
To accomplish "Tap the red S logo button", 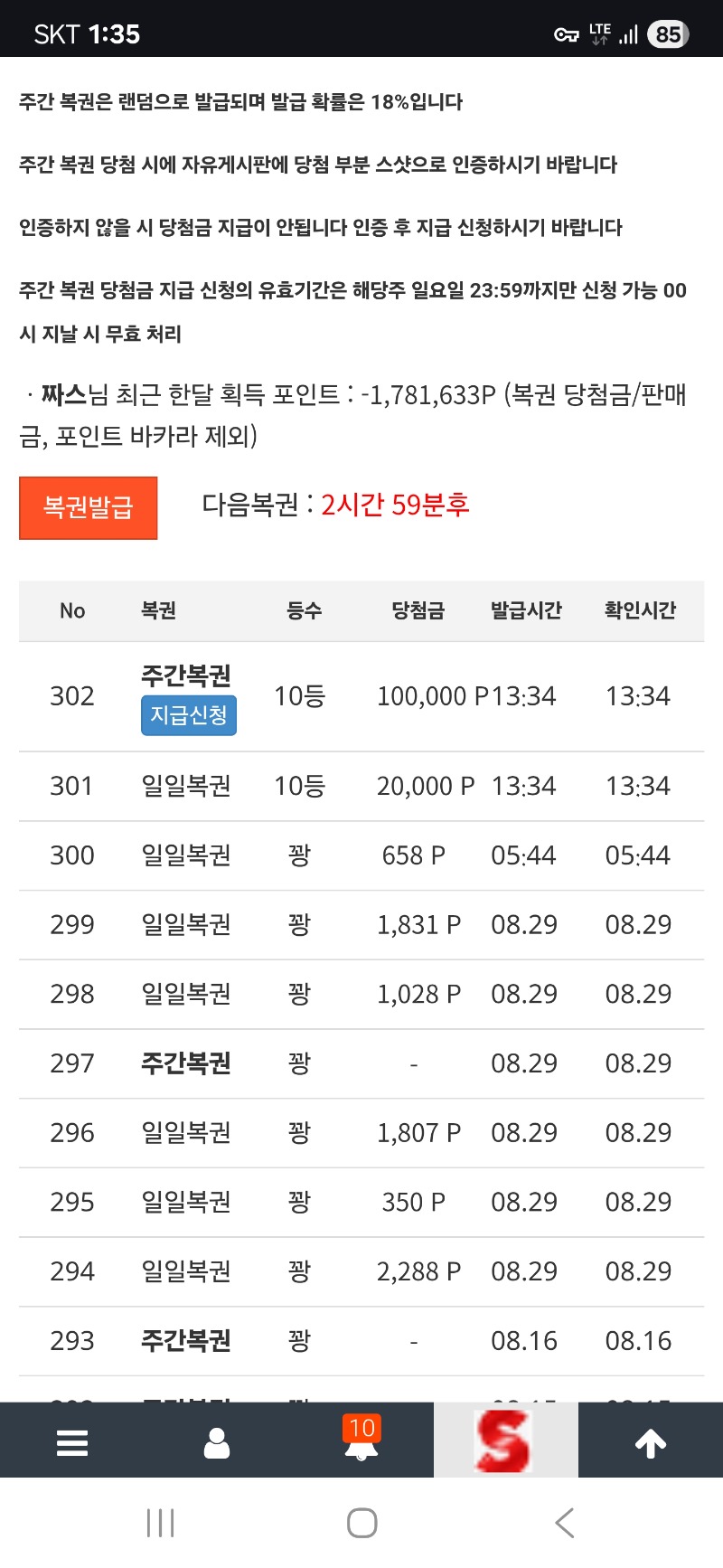I will [505, 1440].
